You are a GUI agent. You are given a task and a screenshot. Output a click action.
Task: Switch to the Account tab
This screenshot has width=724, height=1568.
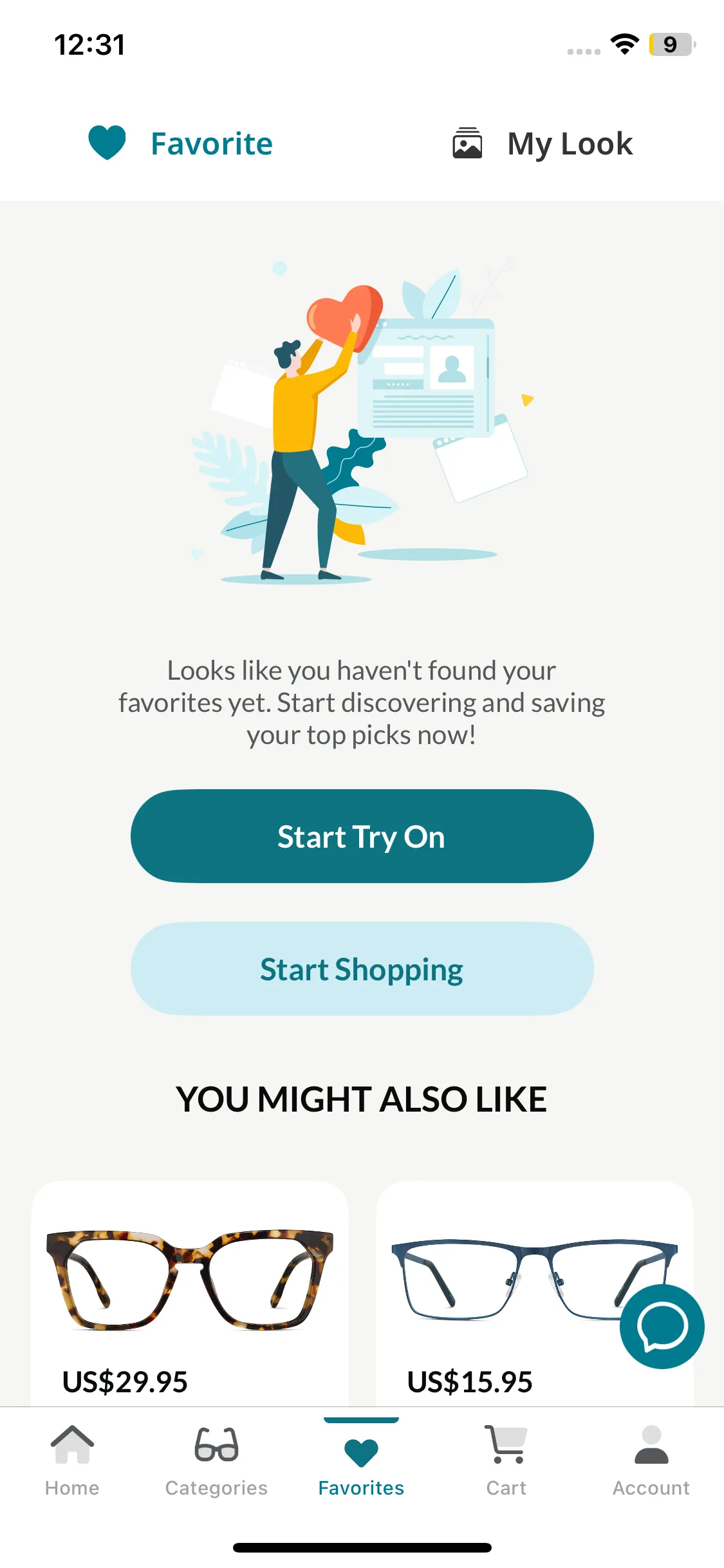651,1461
